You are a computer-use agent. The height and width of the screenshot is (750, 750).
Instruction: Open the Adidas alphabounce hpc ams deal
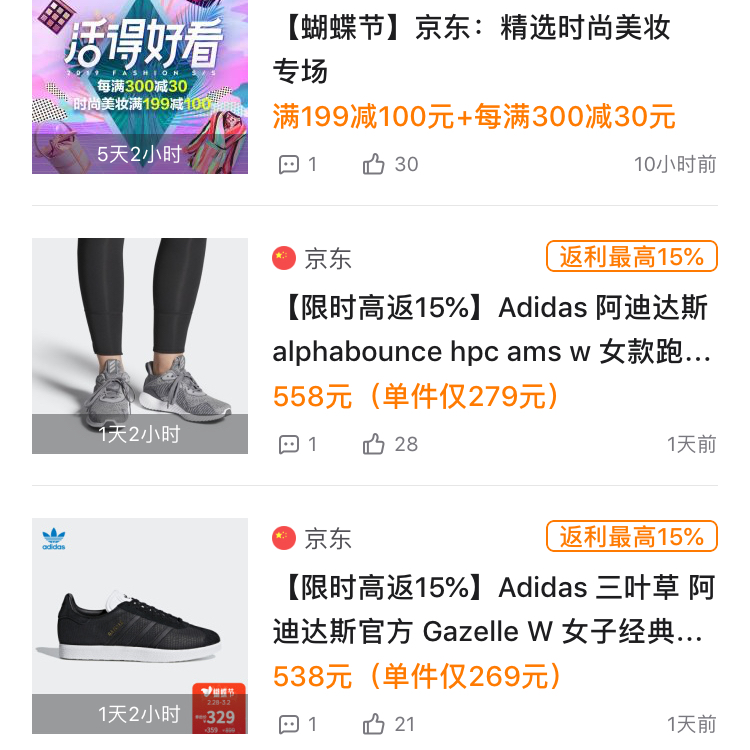tap(492, 329)
